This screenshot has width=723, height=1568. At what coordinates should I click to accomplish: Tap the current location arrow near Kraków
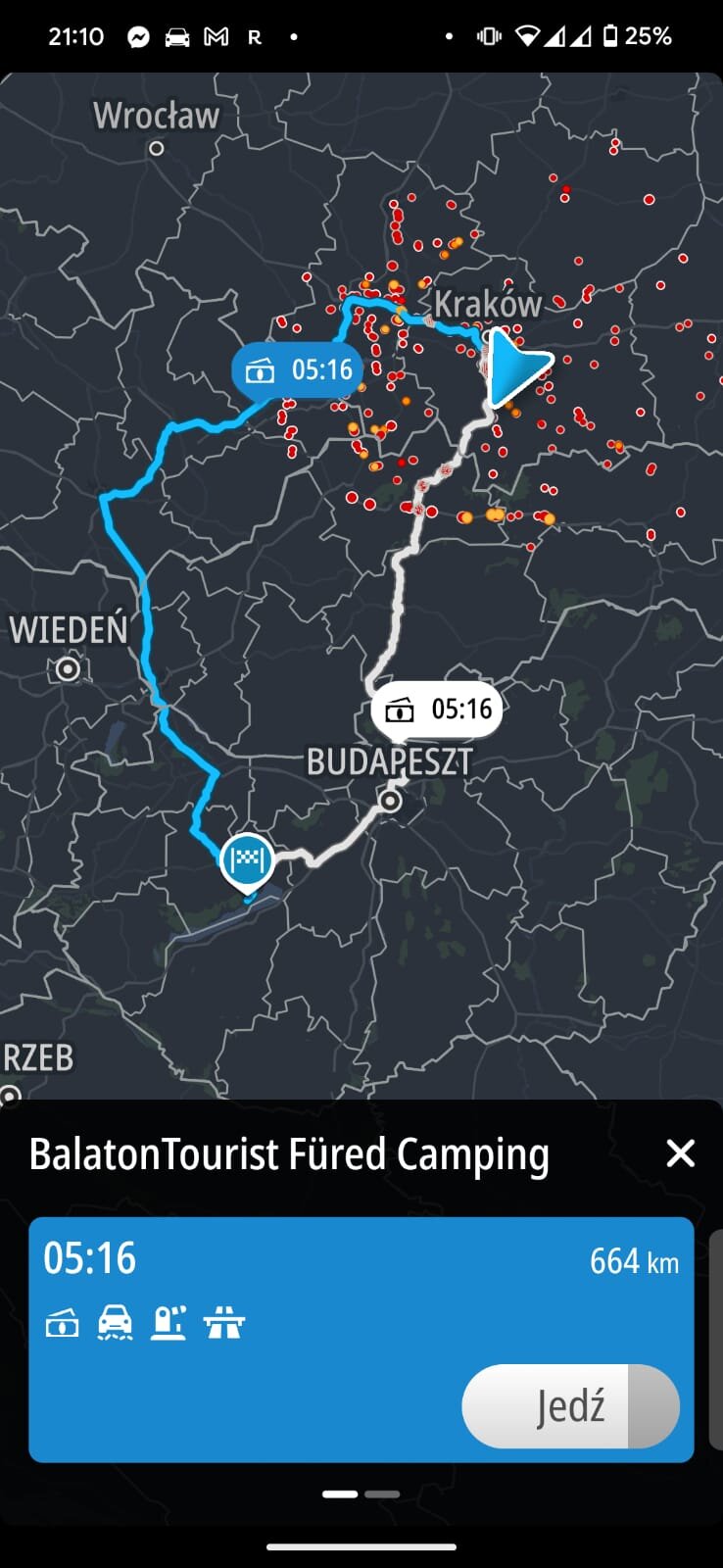coord(517,367)
